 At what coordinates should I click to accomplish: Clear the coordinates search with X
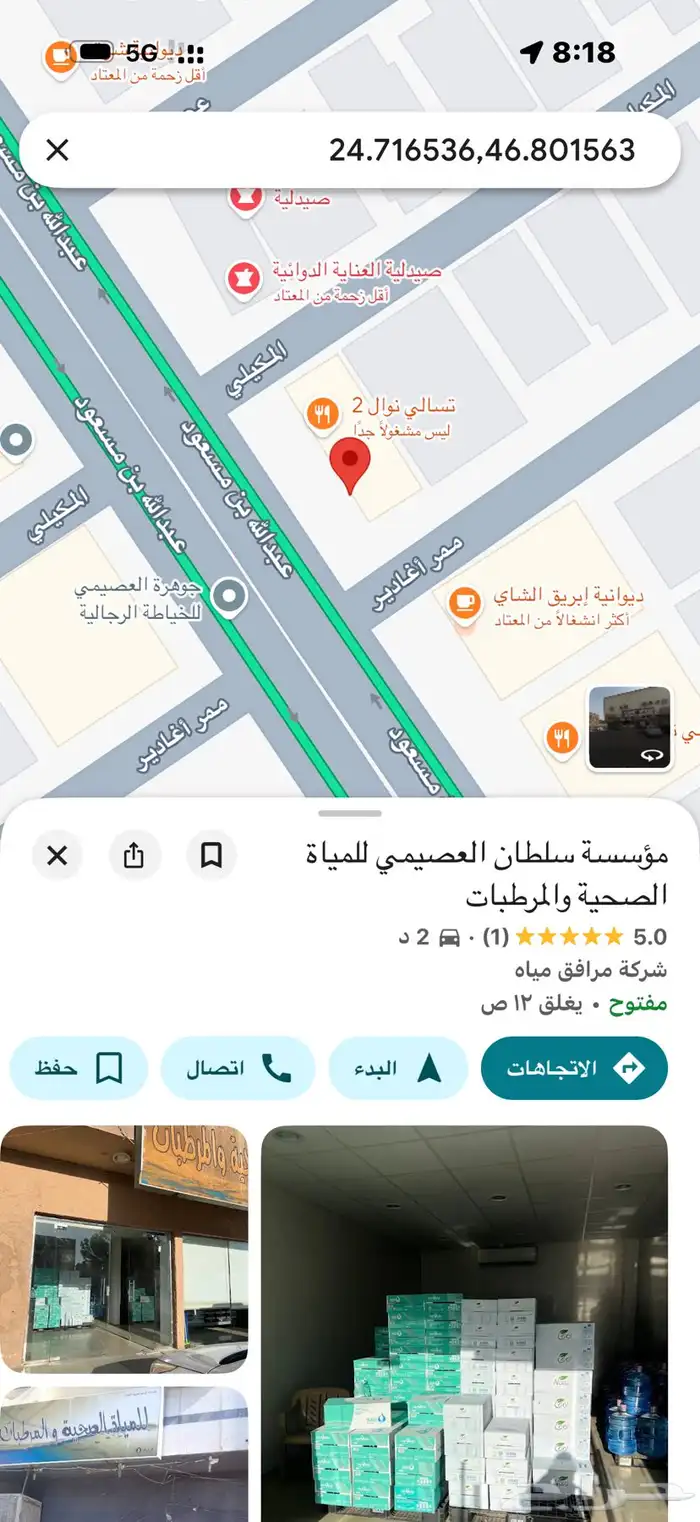58,150
